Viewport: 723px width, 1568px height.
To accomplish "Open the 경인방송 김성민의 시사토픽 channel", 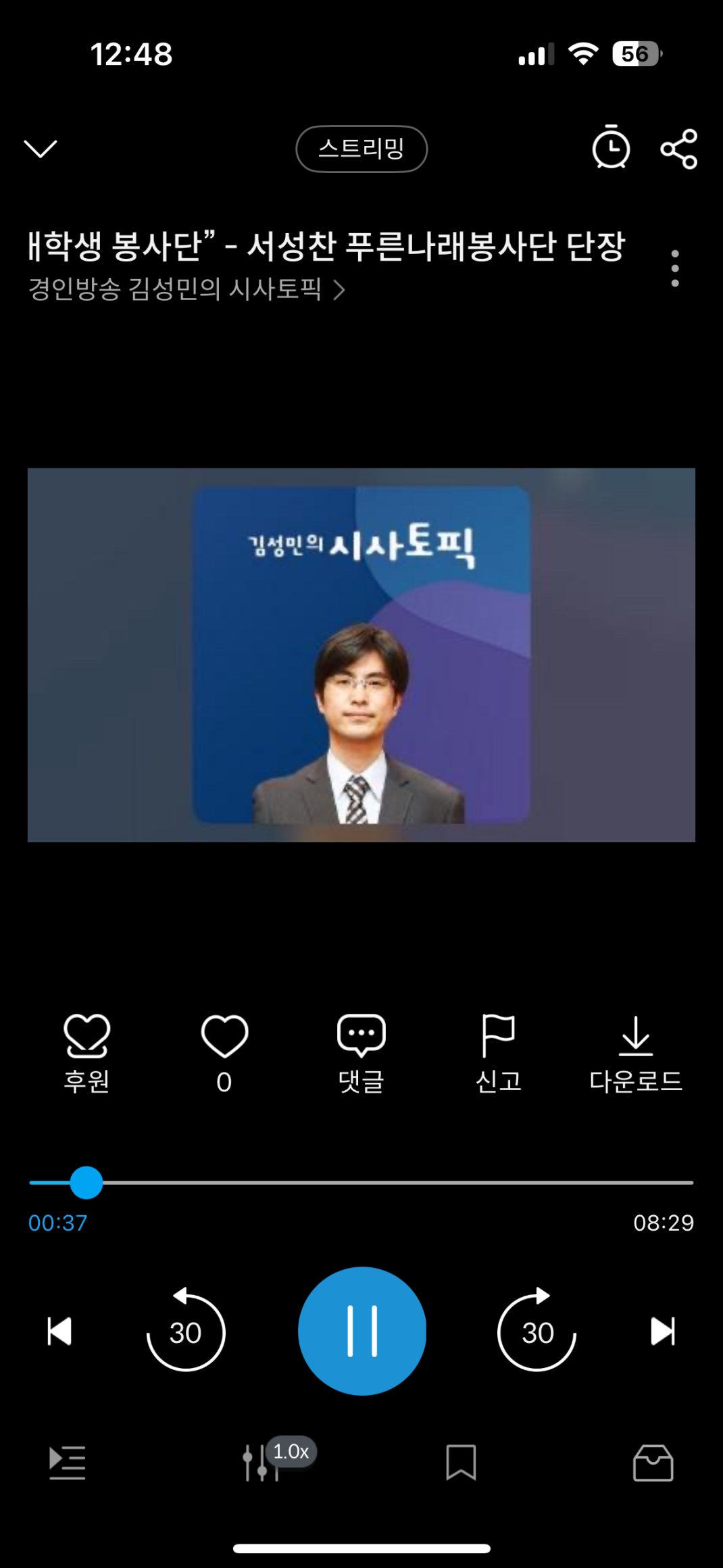I will (186, 290).
